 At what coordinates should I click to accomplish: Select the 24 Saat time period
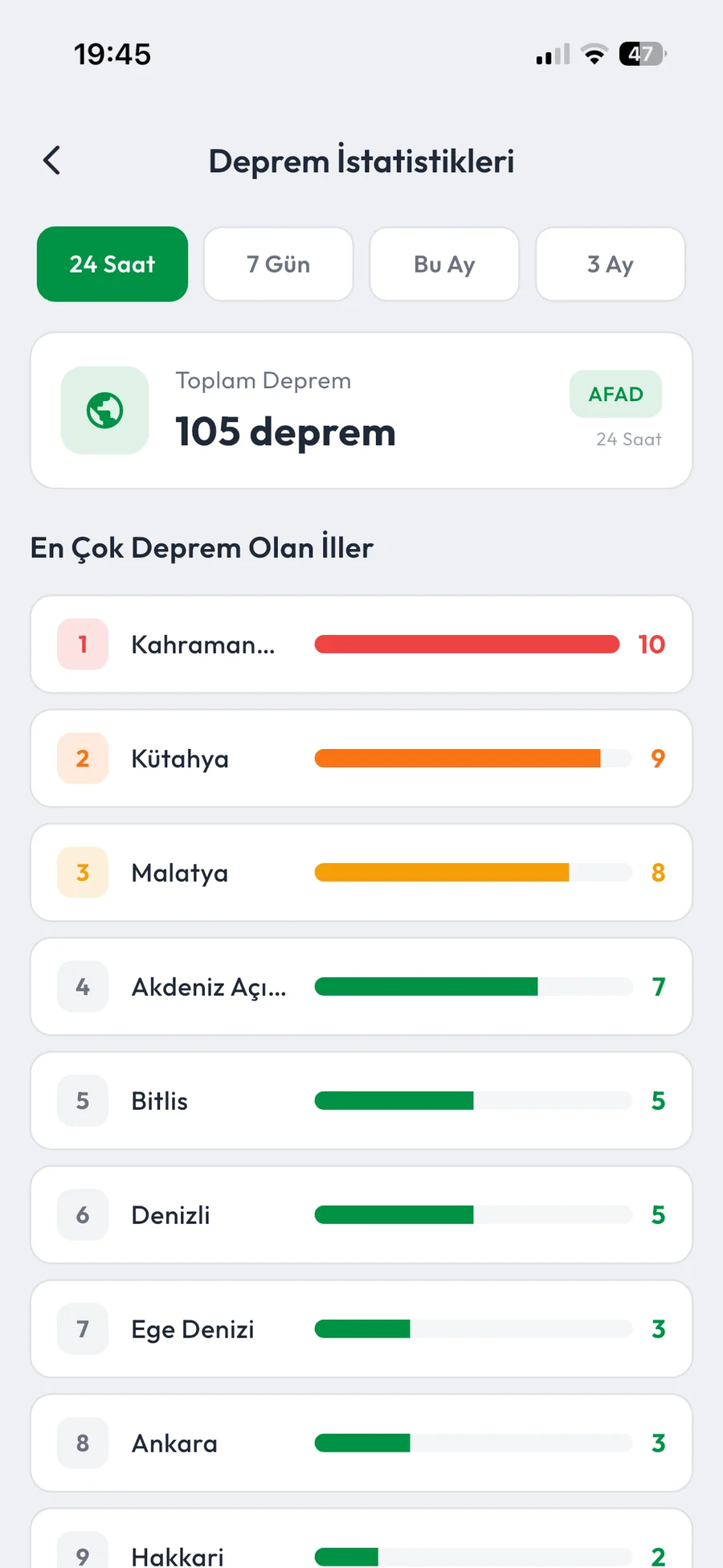(x=112, y=264)
